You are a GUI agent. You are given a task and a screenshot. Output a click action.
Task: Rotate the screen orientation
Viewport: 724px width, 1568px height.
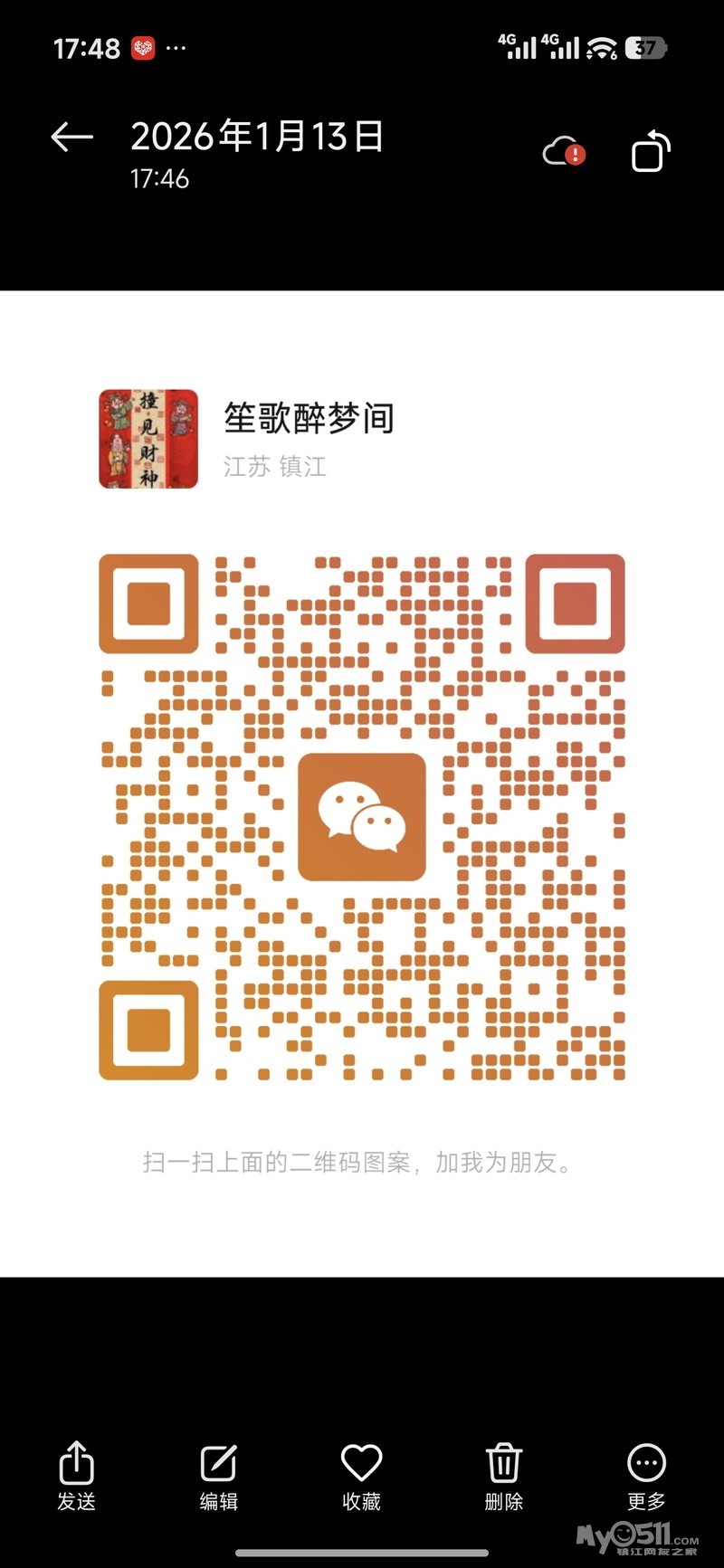651,152
